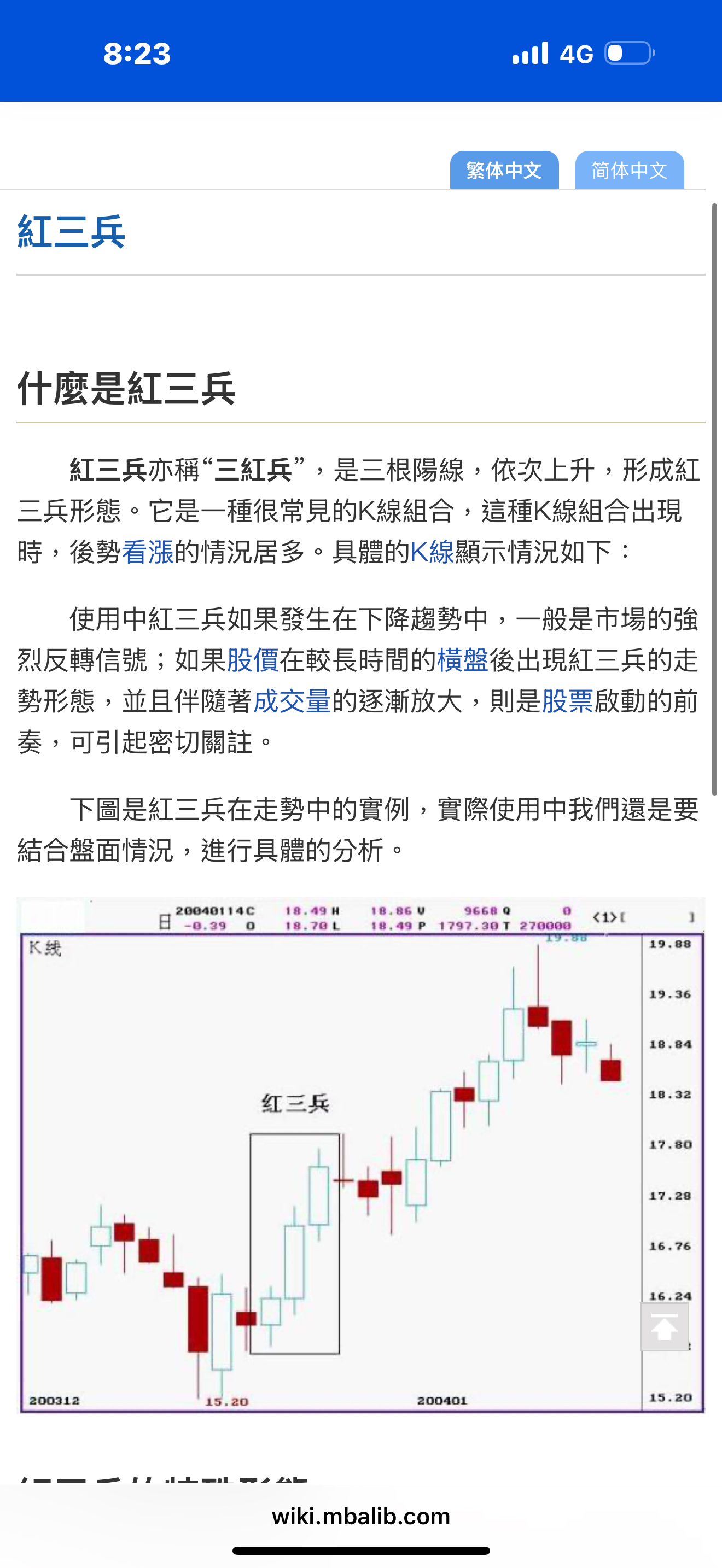Switch to 繁体中文 tab
This screenshot has width=722, height=1568.
coord(503,171)
